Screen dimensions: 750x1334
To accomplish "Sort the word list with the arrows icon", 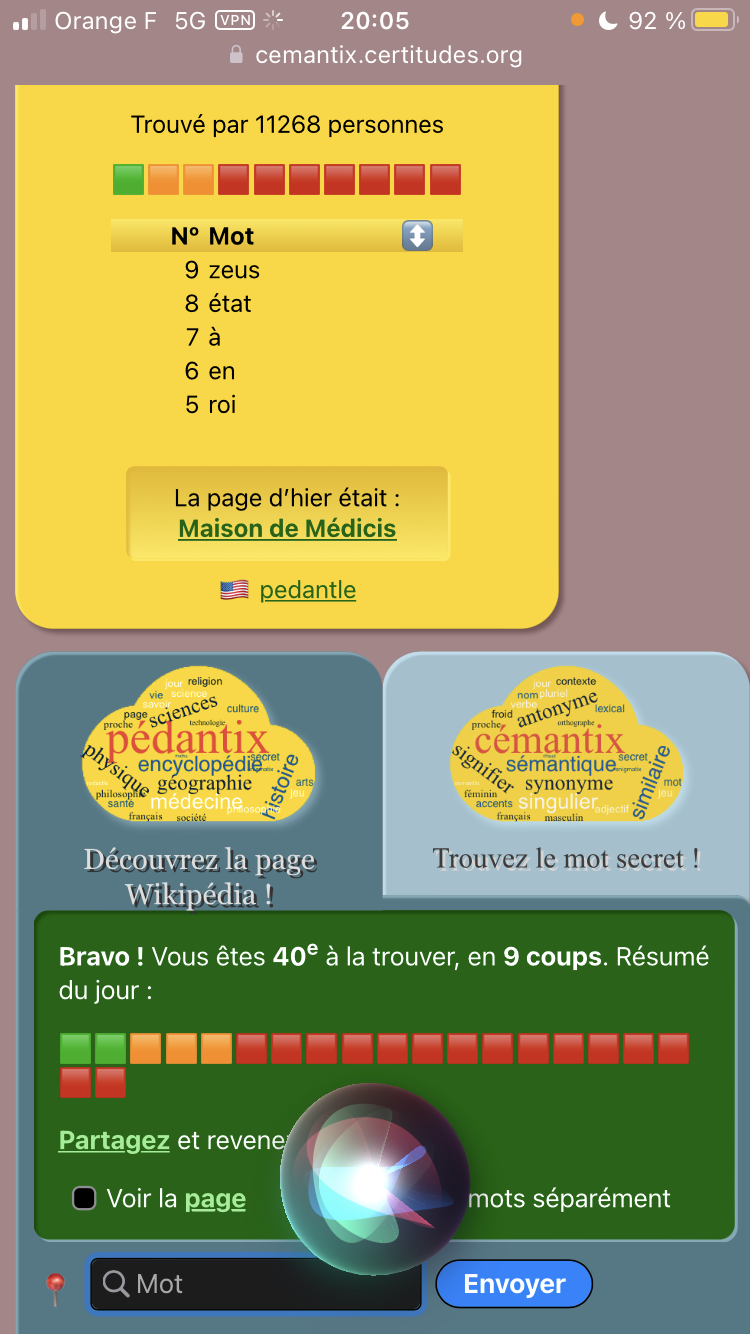I will click(417, 236).
